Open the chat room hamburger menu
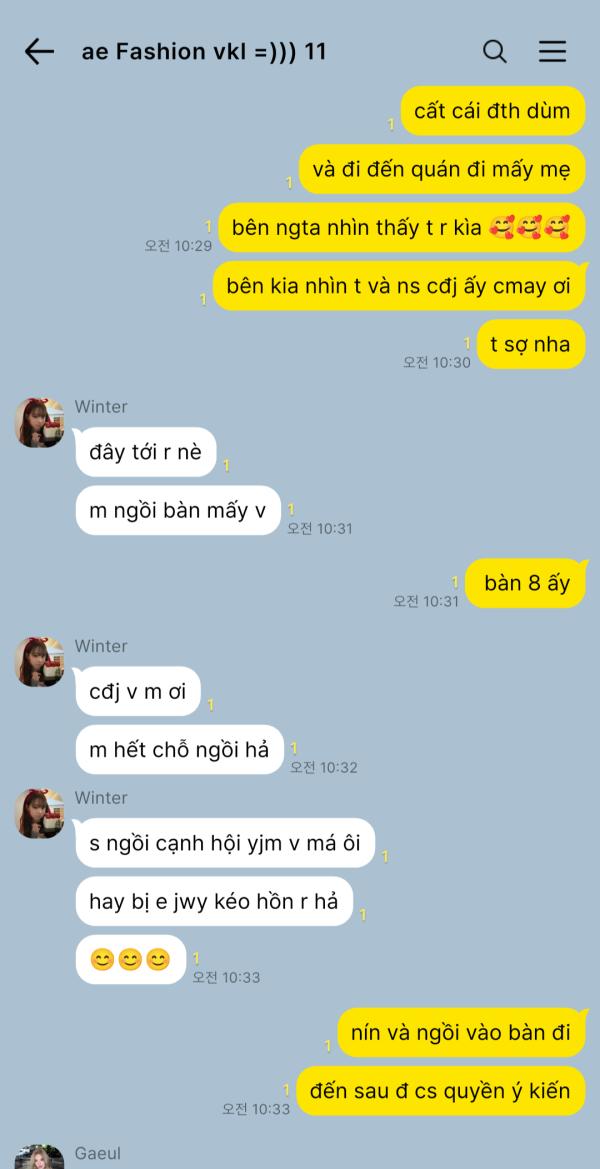 click(552, 52)
